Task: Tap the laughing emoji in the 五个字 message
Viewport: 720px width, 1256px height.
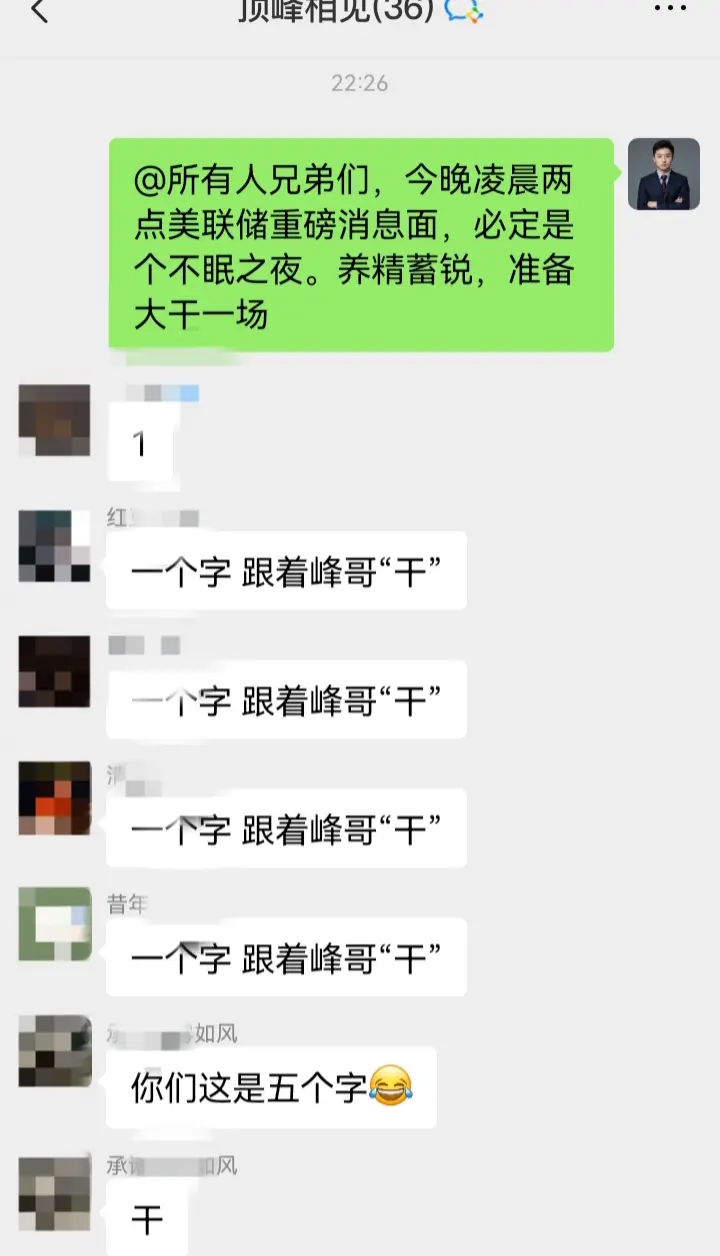Action: pyautogui.click(x=398, y=1089)
